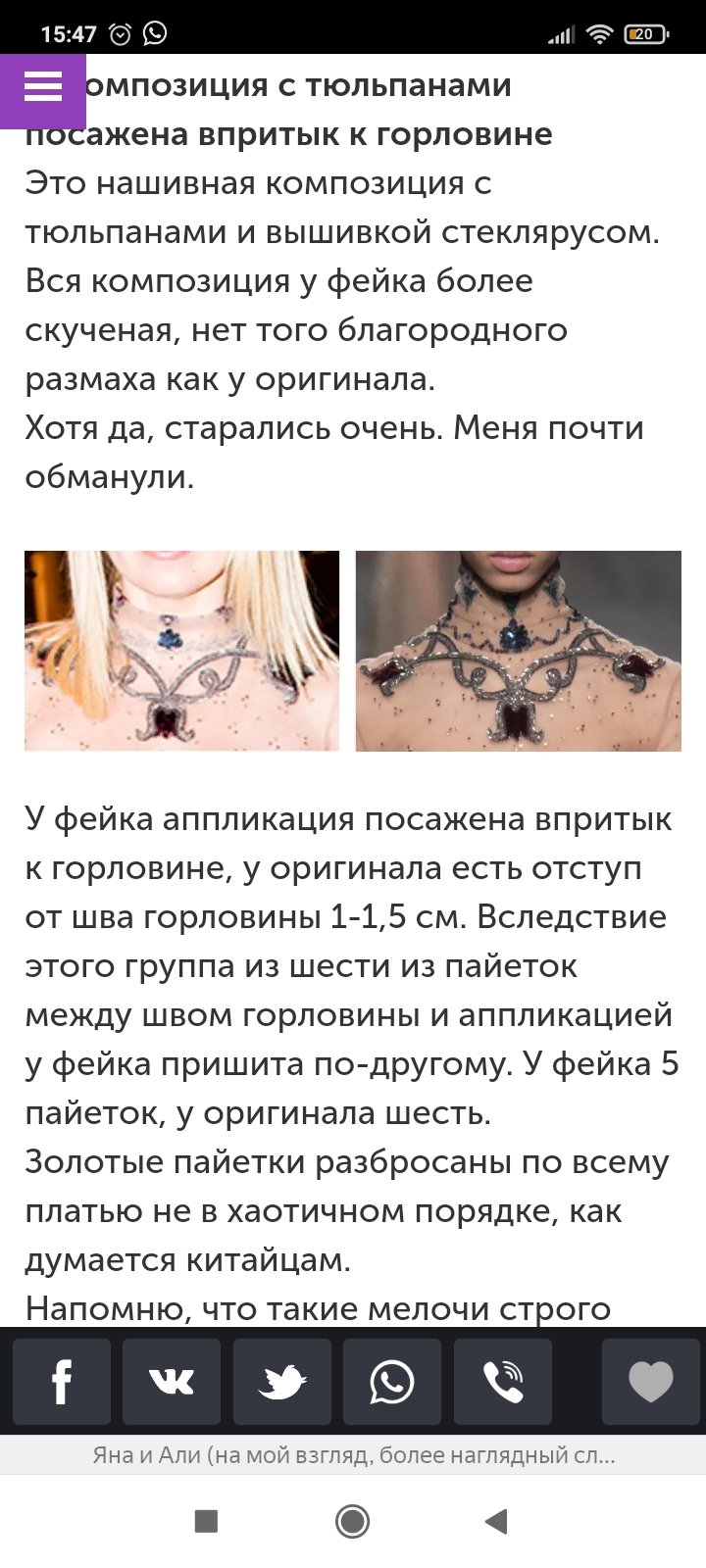This screenshot has width=706, height=1568.
Task: Share article via Viber
Action: point(503,1382)
